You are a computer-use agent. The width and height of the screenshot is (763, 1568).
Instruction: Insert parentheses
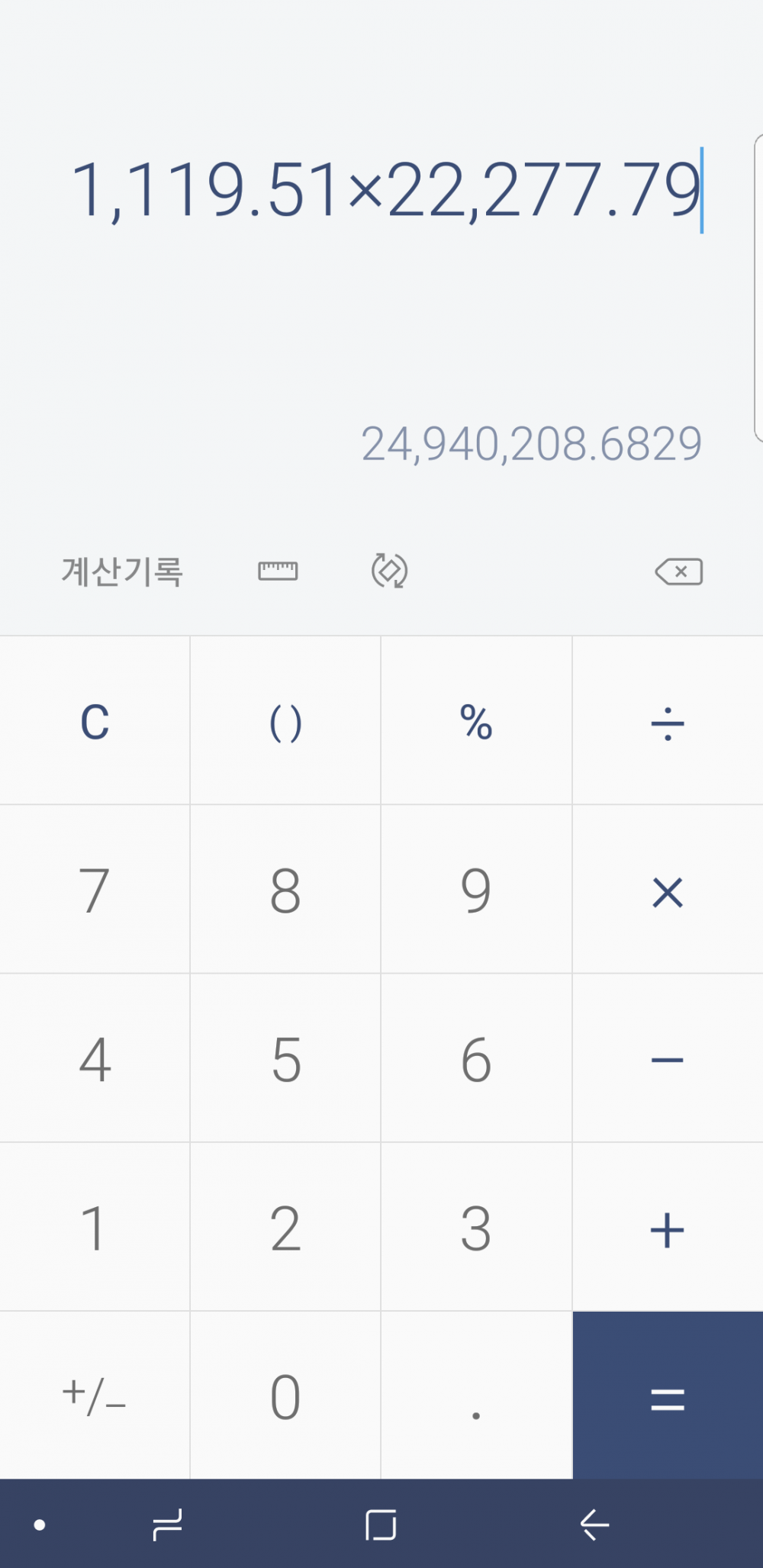(x=285, y=722)
